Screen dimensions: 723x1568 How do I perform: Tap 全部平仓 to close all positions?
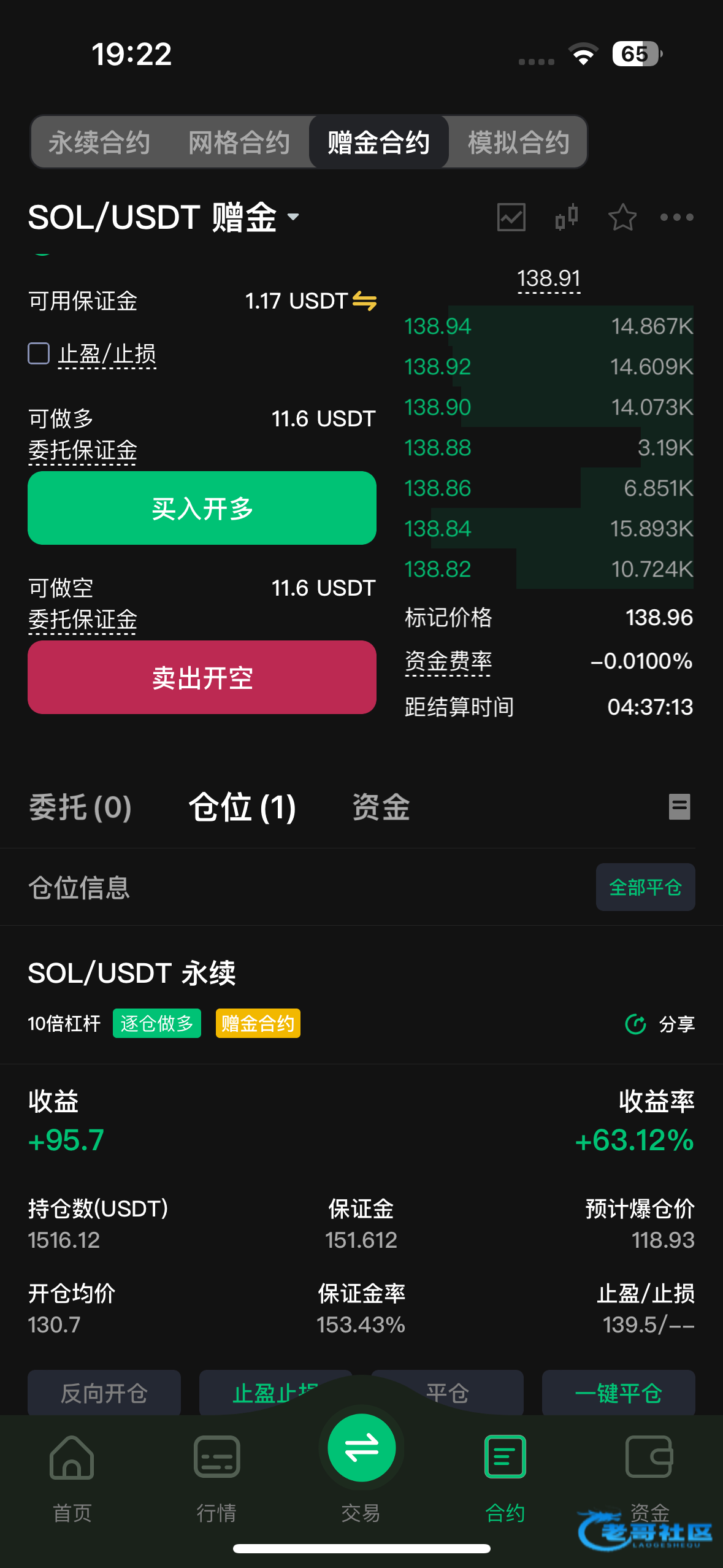pyautogui.click(x=645, y=887)
